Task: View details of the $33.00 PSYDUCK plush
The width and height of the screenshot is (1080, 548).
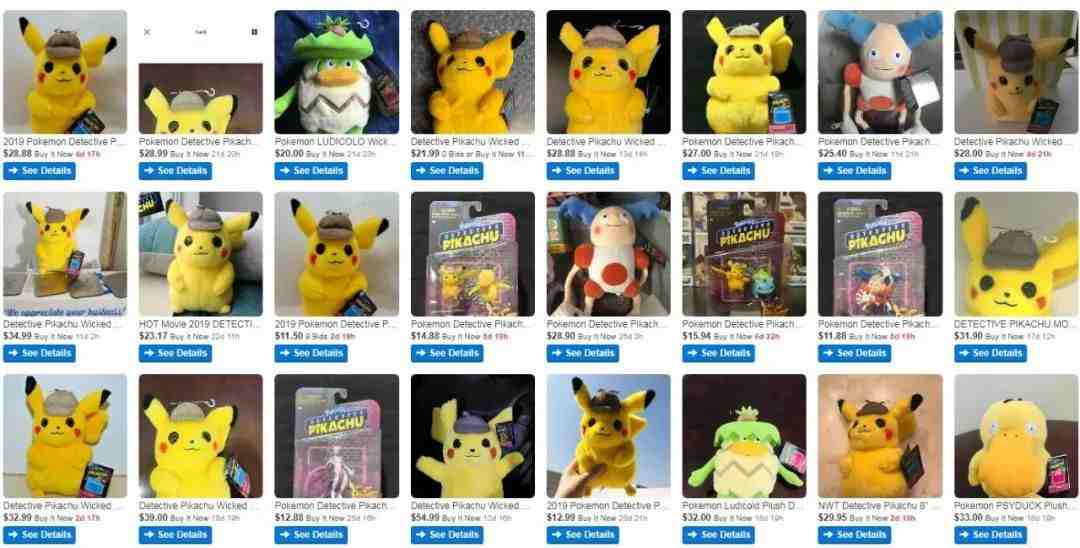Action: coord(991,535)
